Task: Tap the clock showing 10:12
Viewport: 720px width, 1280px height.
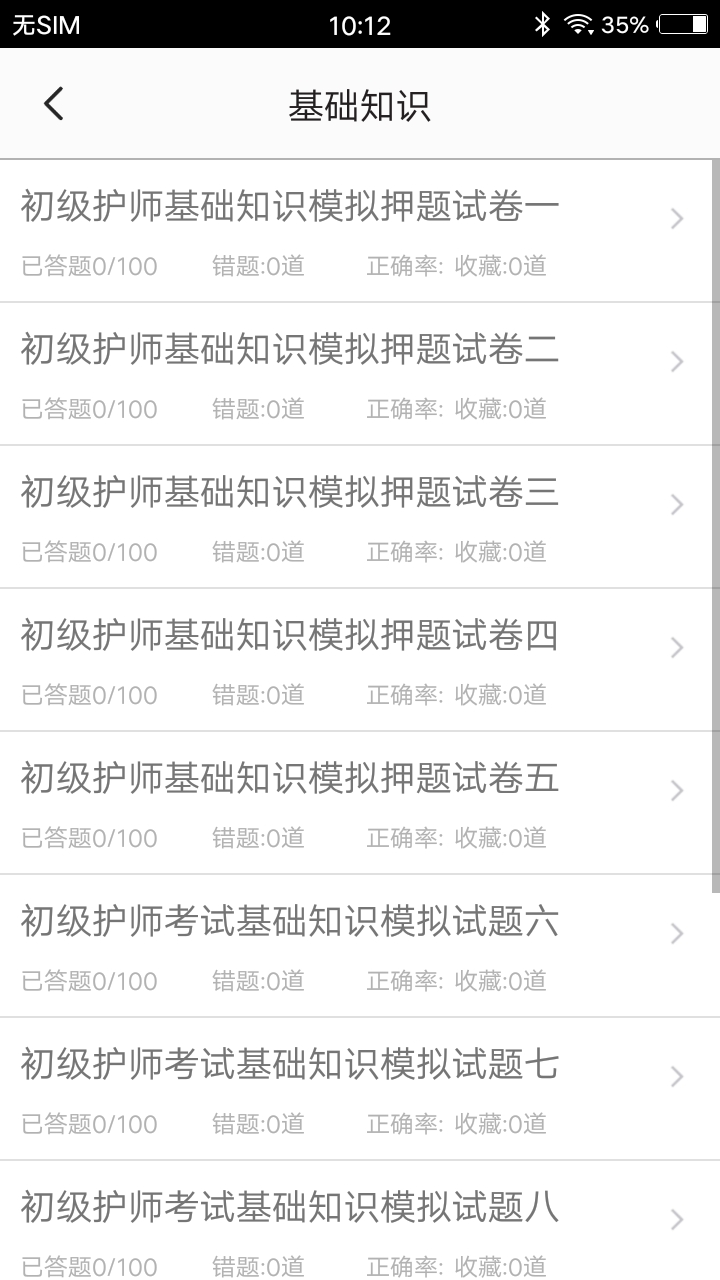Action: pos(360,25)
